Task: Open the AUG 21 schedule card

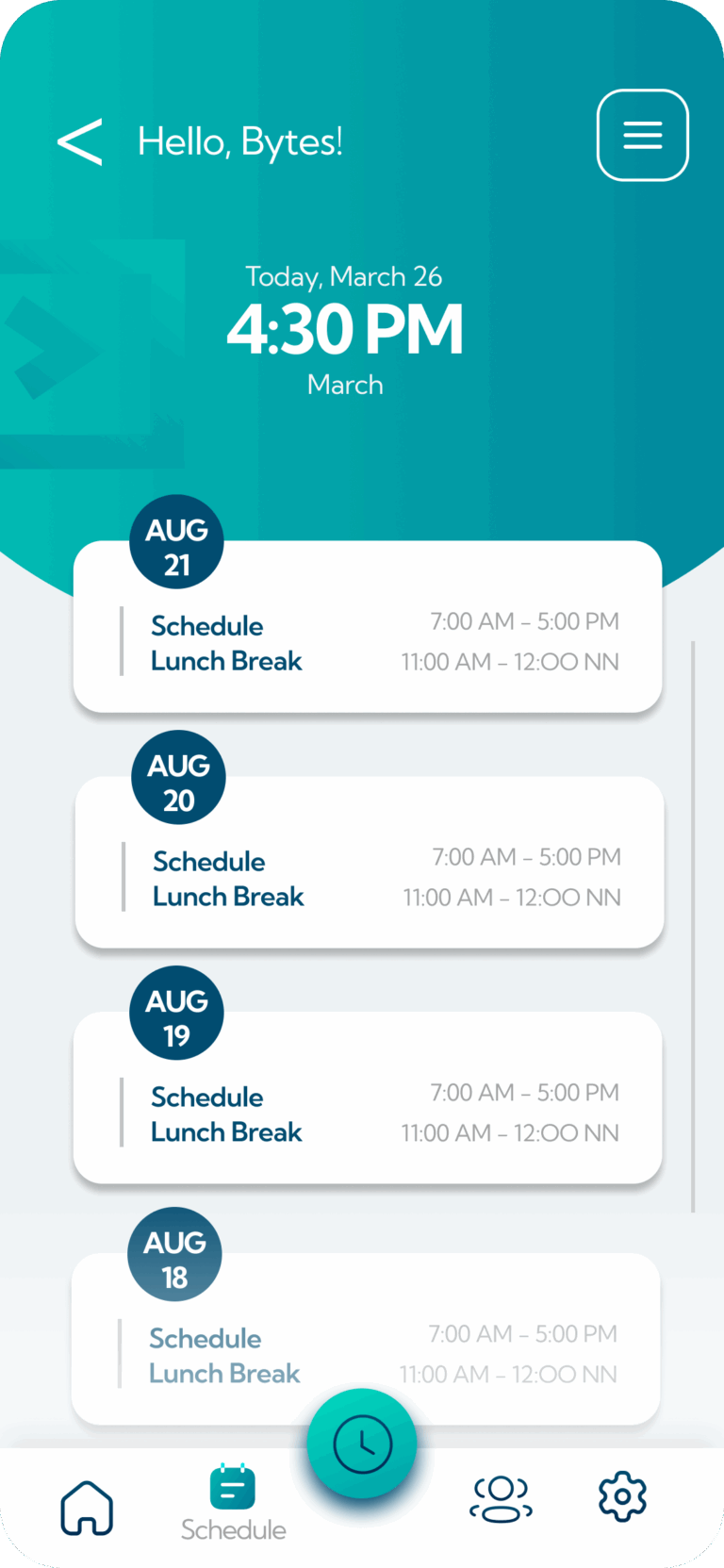Action: 368,626
